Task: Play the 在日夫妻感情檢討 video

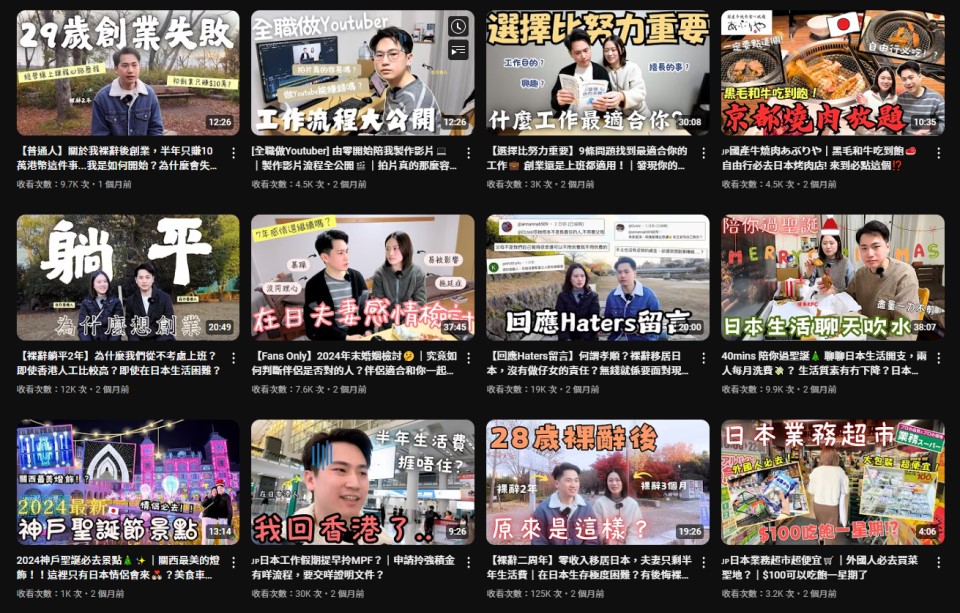Action: 362,277
